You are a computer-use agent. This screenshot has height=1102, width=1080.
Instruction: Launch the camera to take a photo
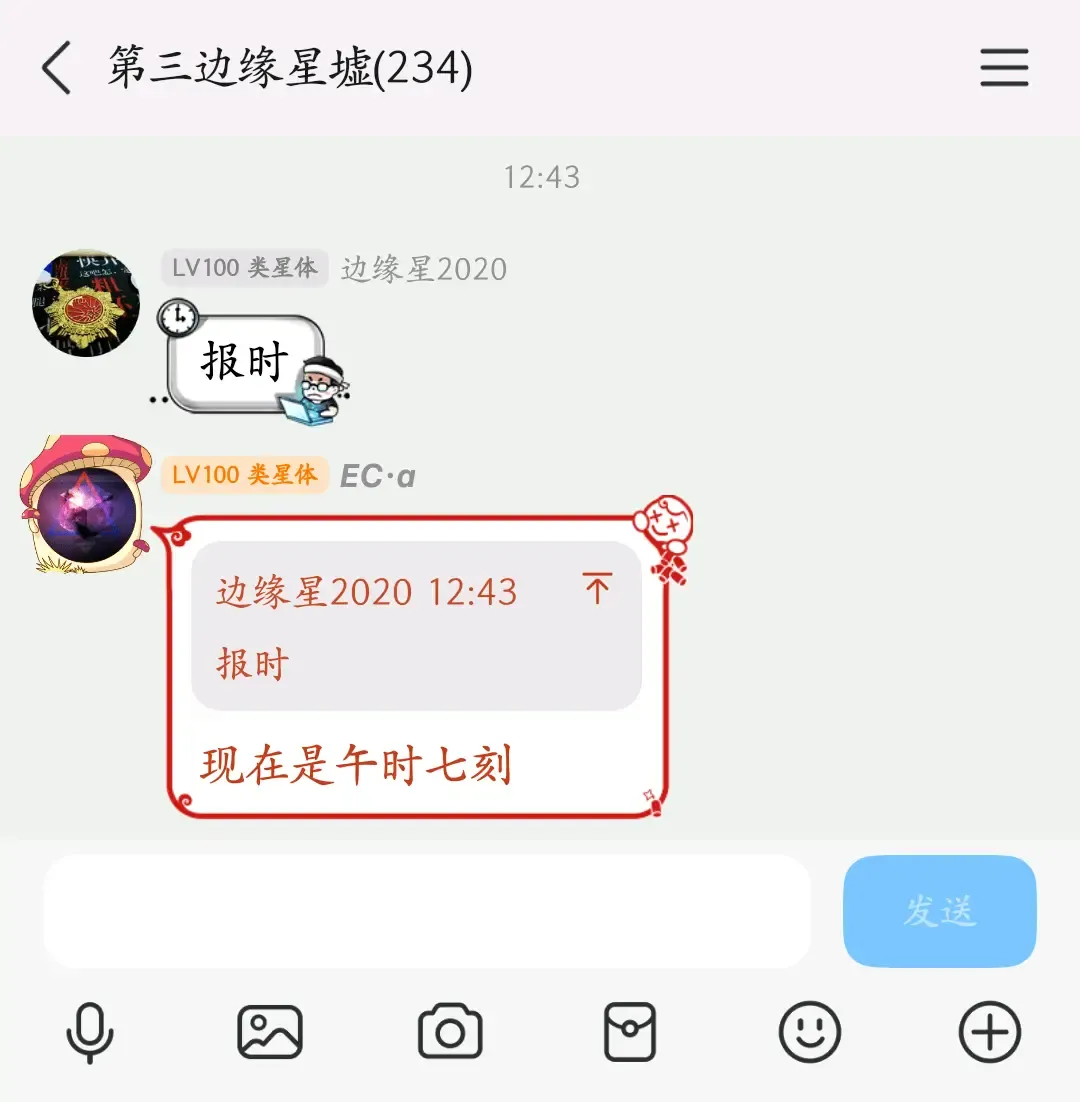(x=450, y=1032)
